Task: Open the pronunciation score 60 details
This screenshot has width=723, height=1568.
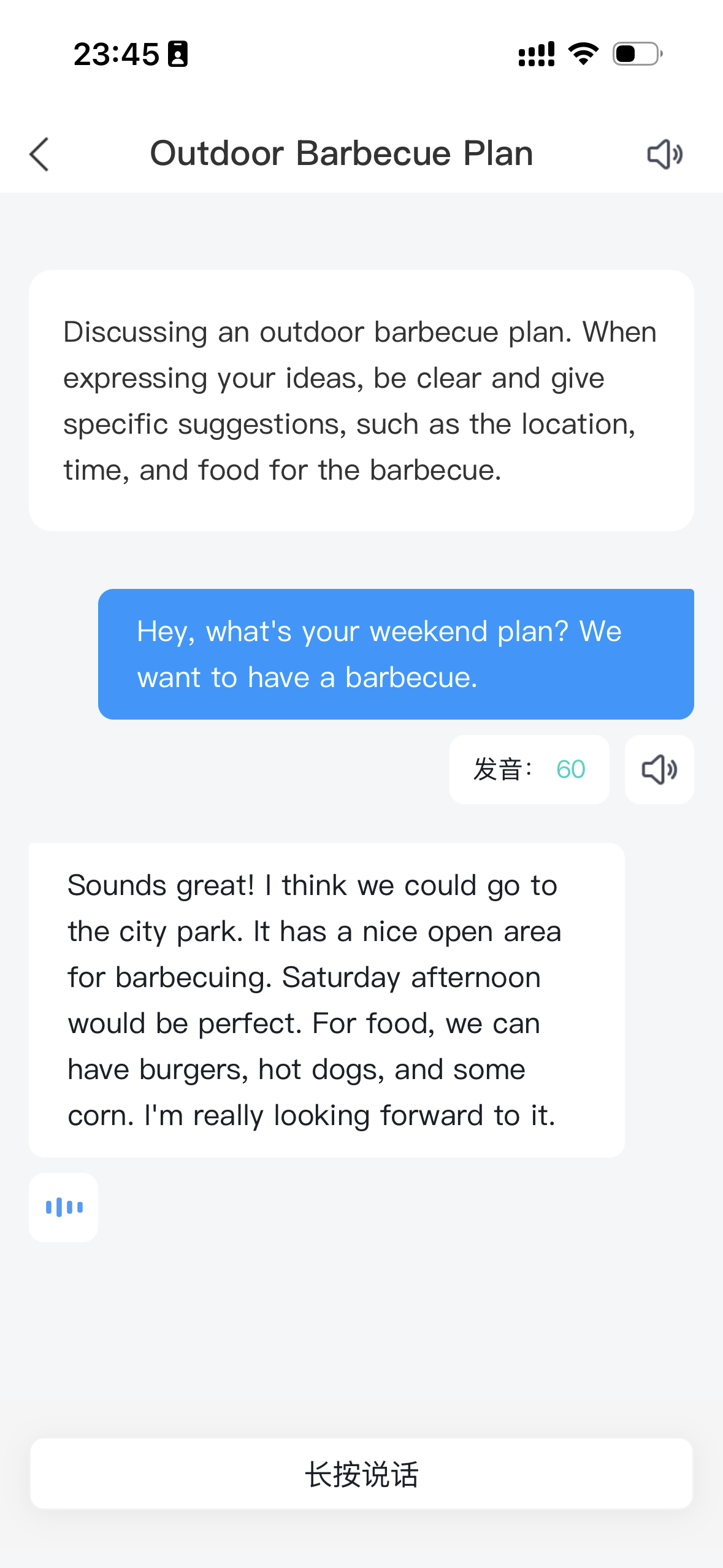Action: (529, 769)
